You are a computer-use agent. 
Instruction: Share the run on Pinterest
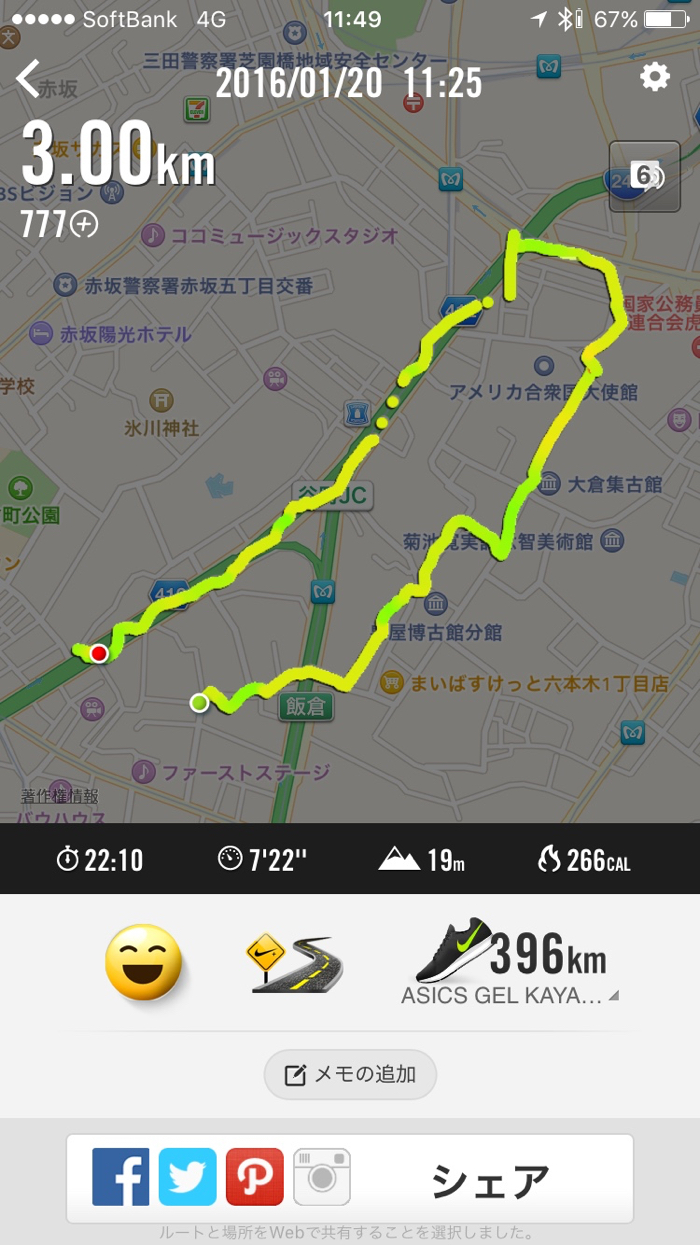coord(255,1177)
